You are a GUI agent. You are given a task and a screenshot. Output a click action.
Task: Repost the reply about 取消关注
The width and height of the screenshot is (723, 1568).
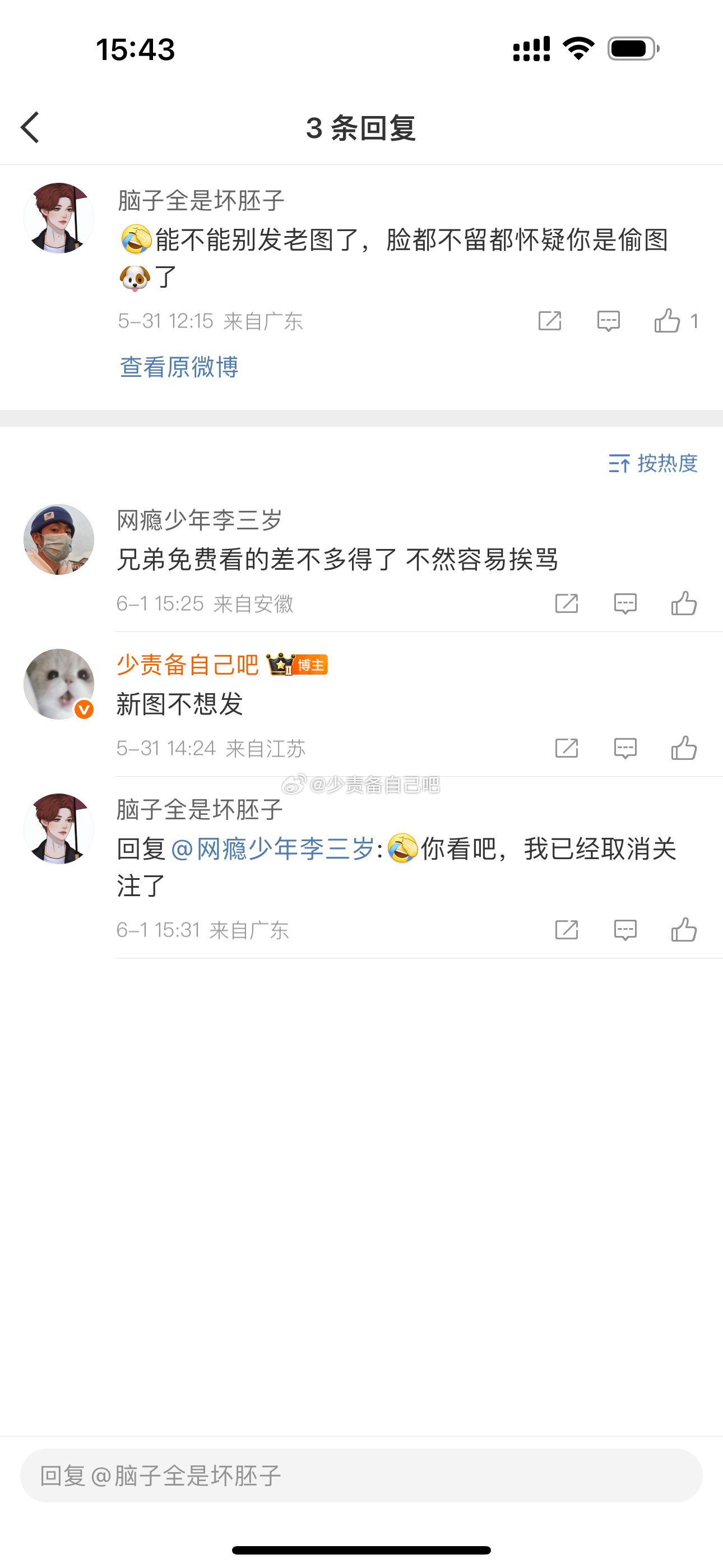566,930
